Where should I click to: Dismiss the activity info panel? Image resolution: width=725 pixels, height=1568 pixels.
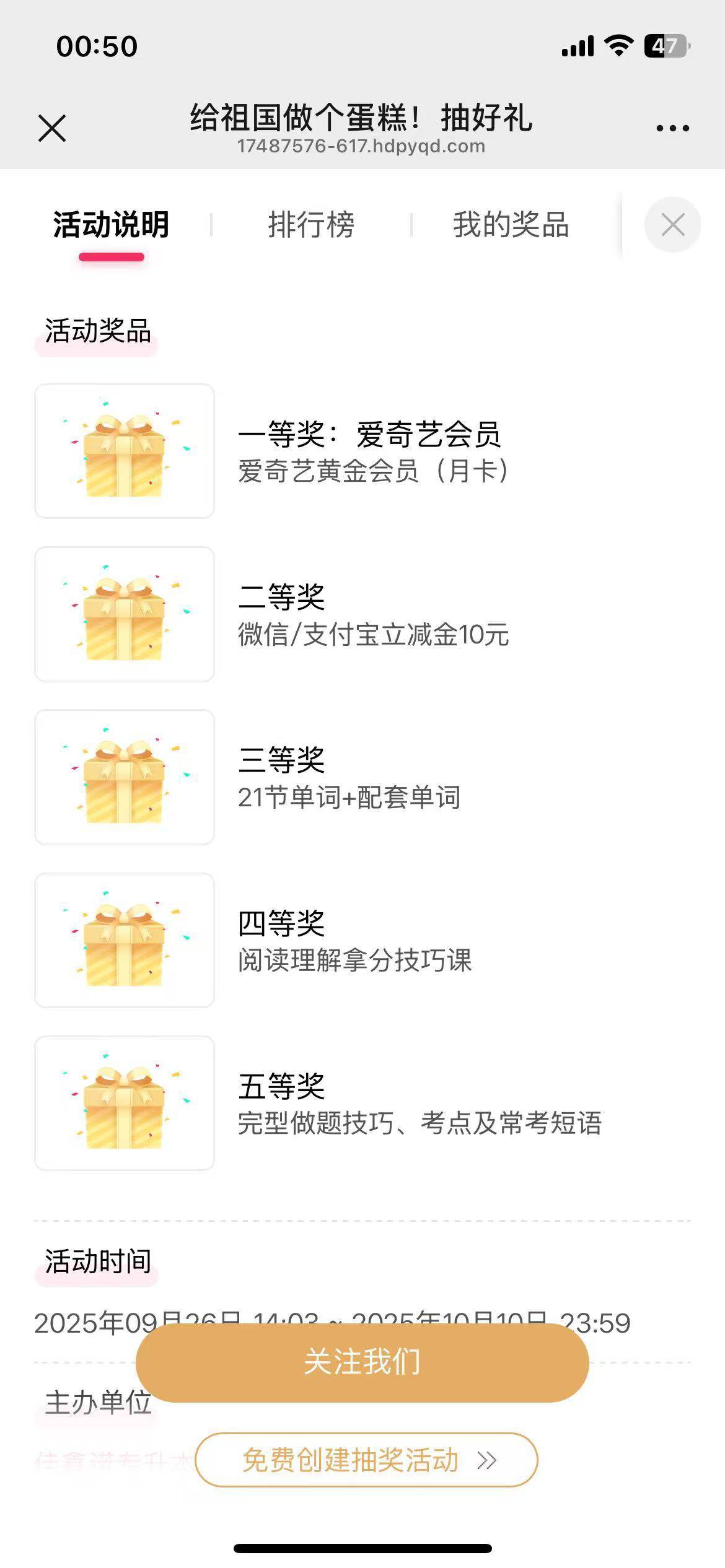672,224
